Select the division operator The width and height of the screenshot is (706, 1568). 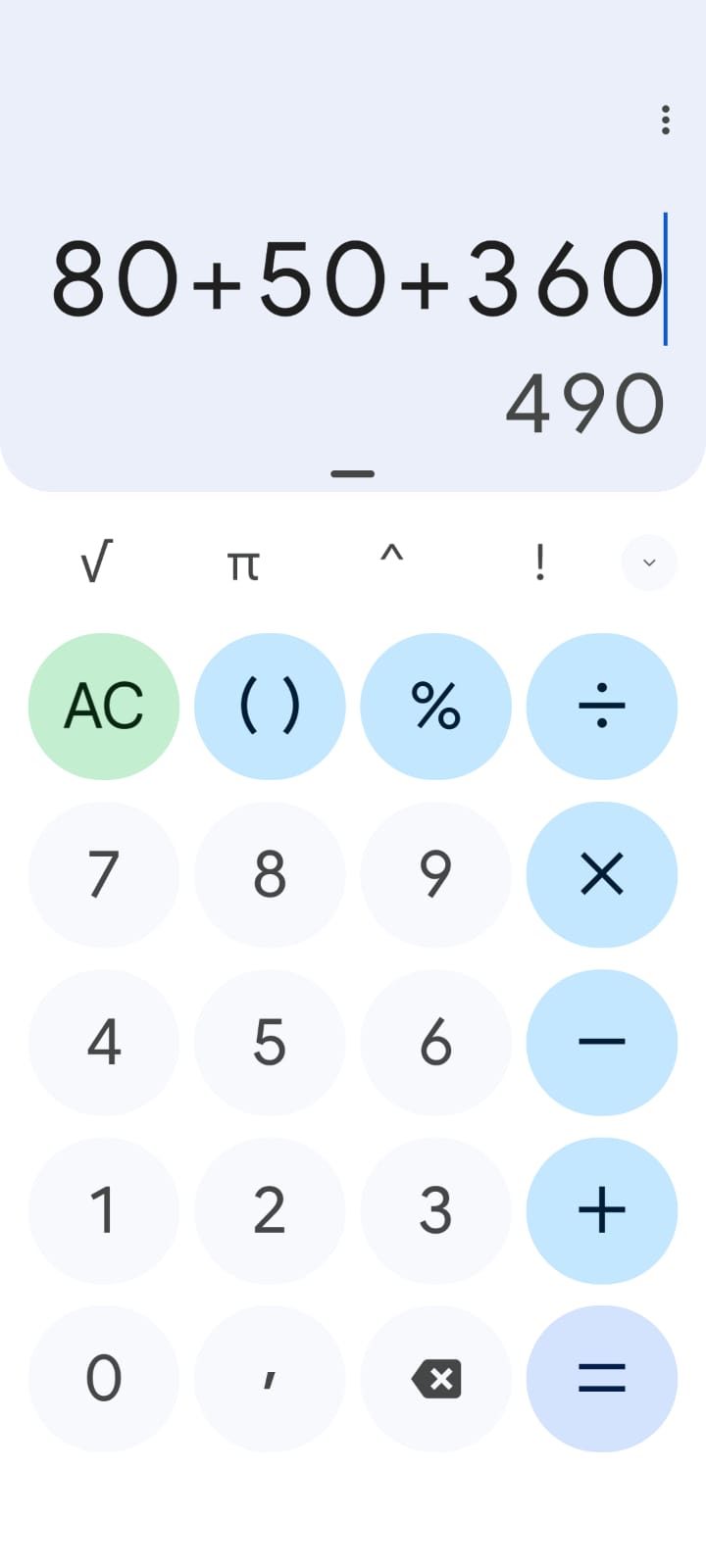click(x=601, y=707)
